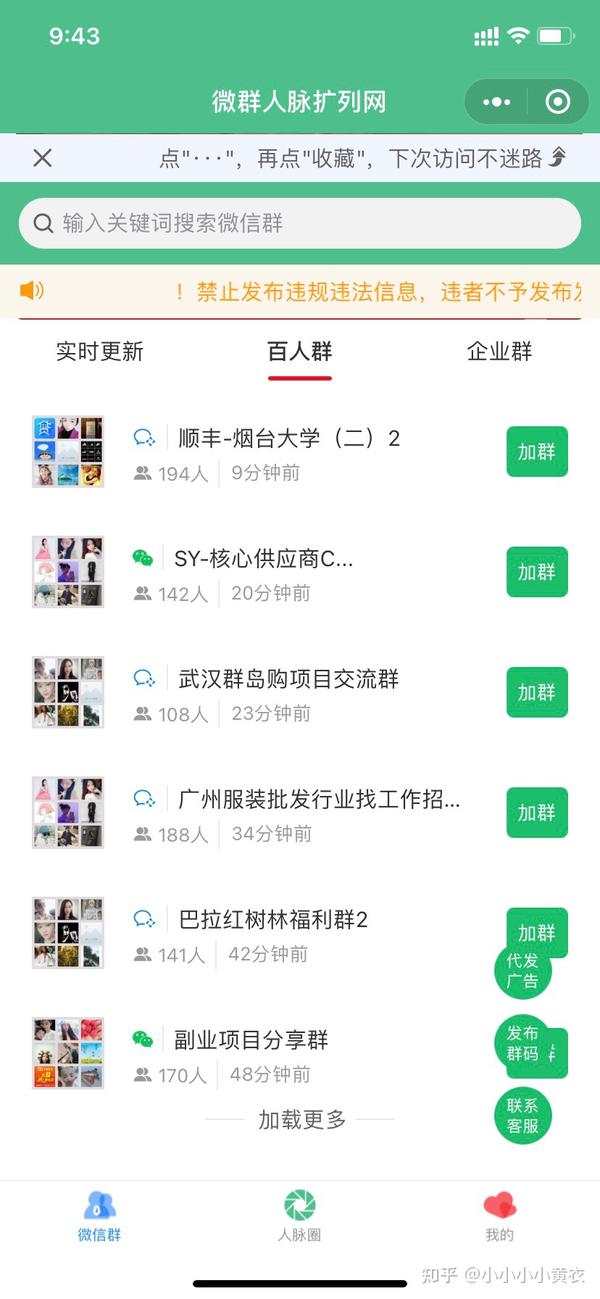The height and width of the screenshot is (1299, 600).
Task: Tap 加群 for SY-核心供应商C group
Action: [537, 572]
